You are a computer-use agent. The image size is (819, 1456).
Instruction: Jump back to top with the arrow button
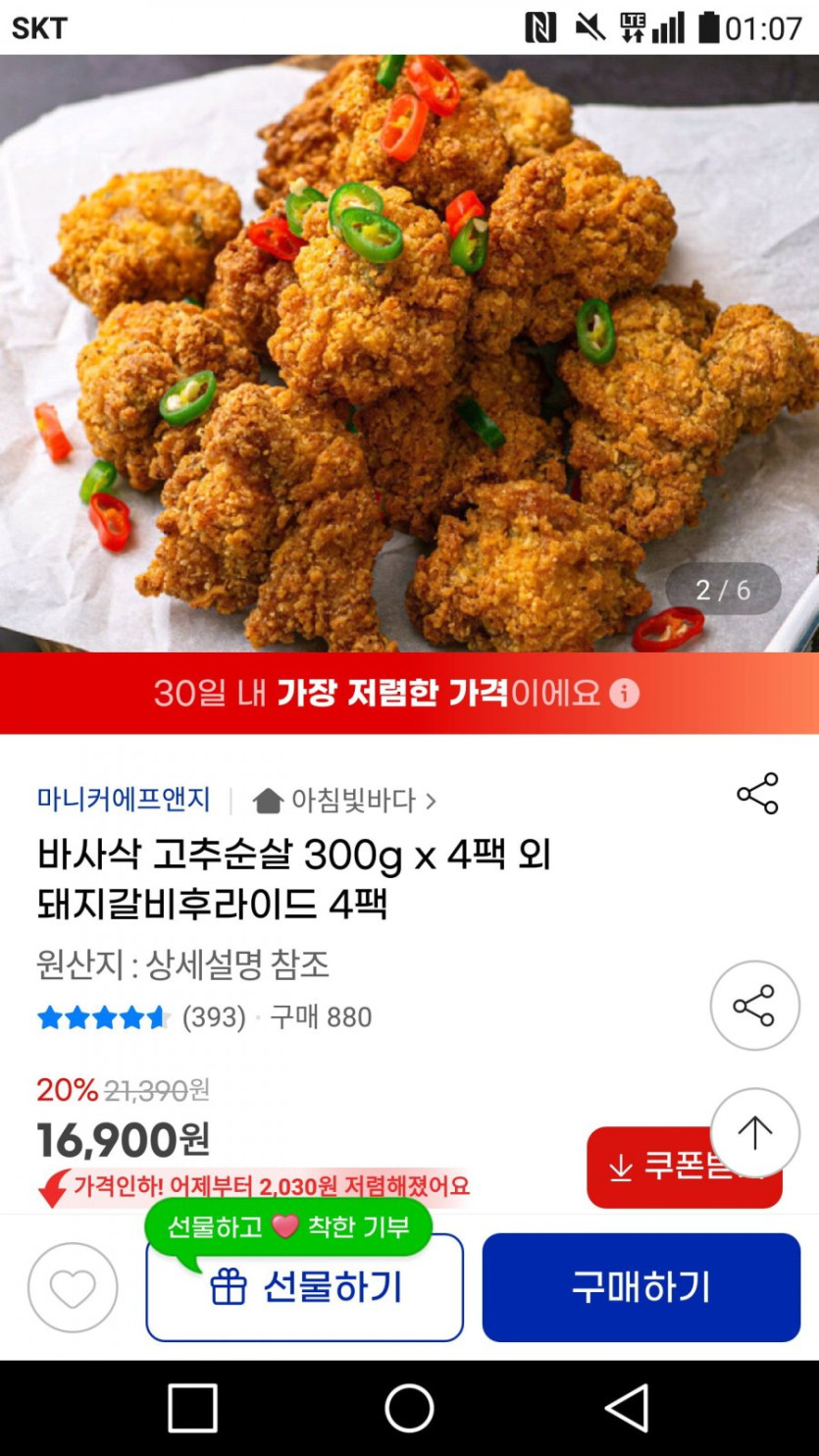[x=754, y=1132]
